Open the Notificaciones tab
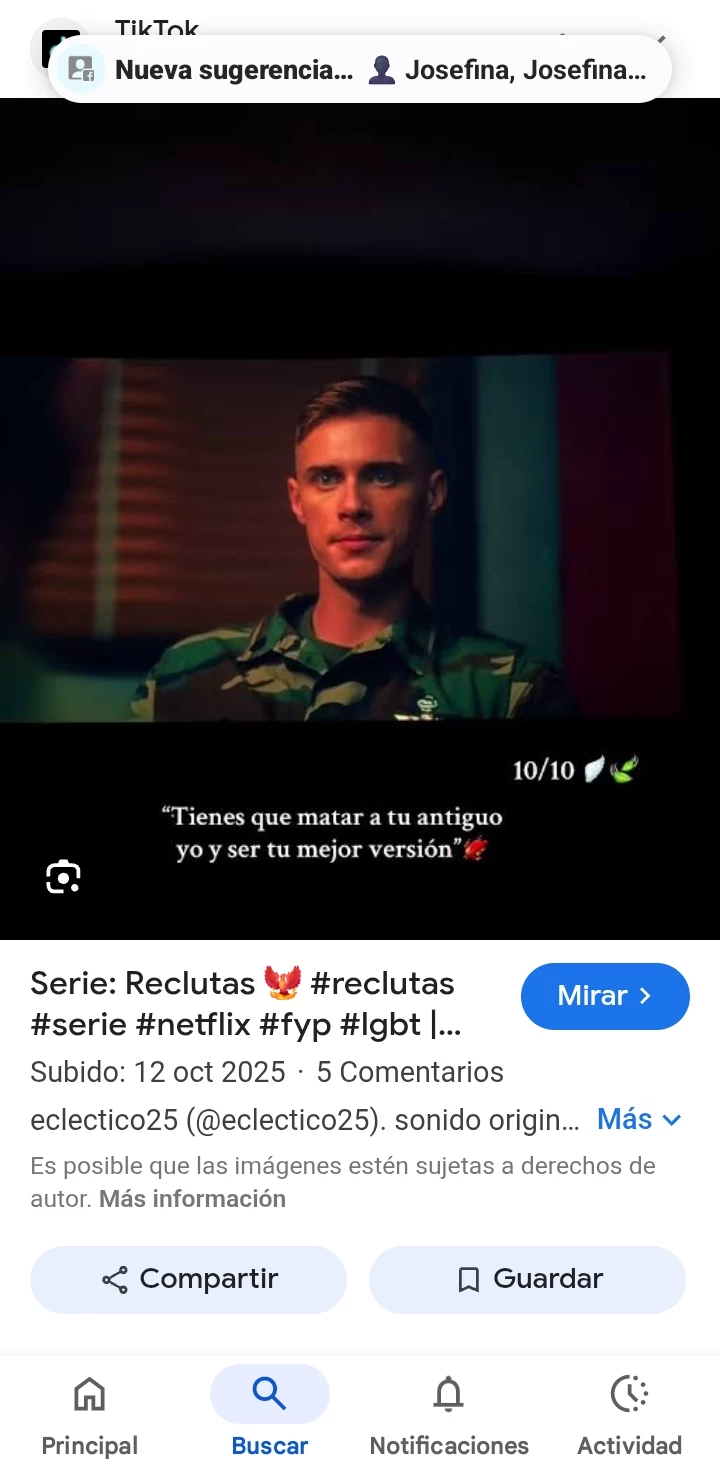 449,1415
